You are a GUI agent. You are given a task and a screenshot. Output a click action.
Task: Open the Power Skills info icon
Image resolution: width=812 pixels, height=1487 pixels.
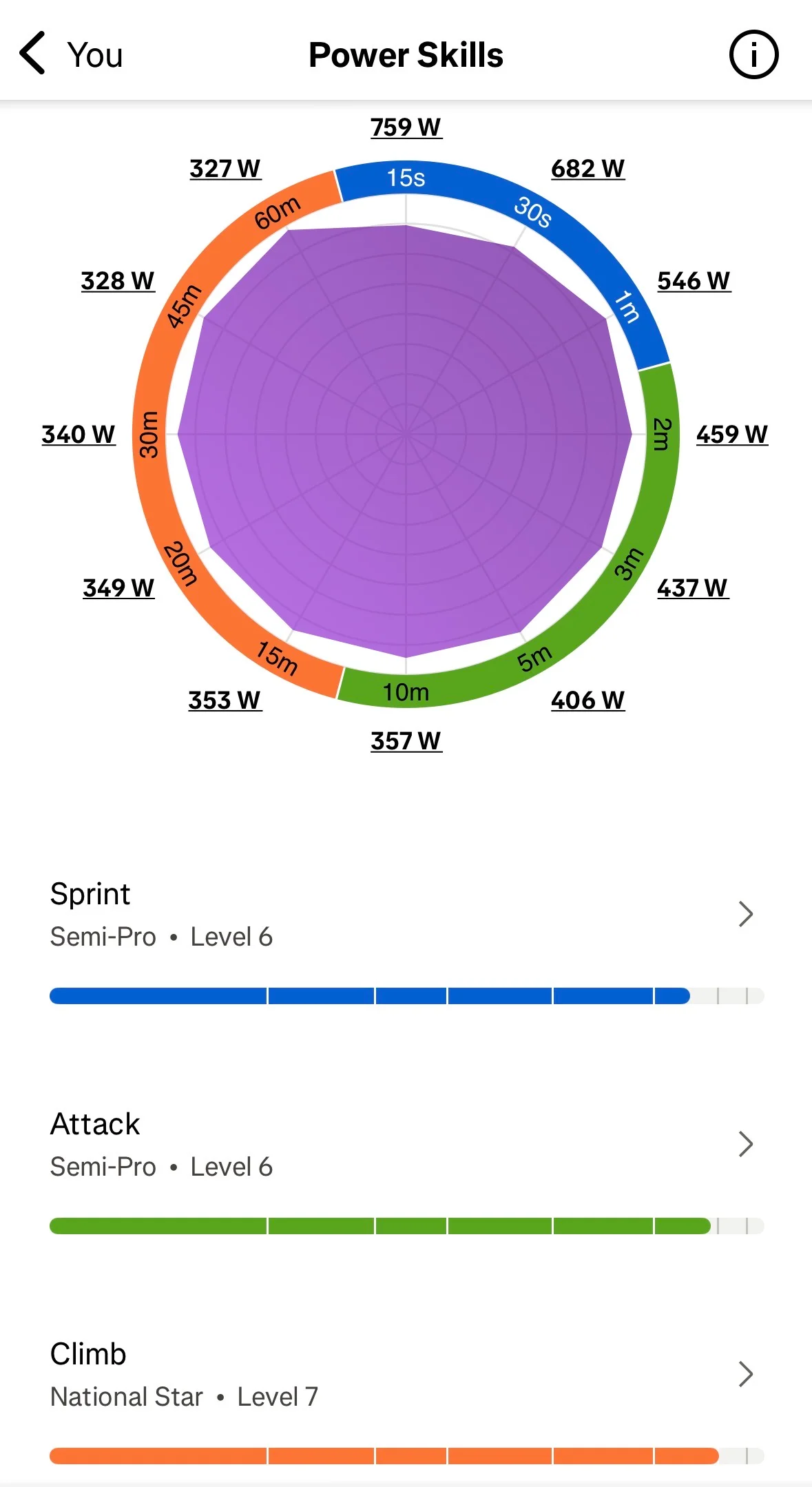(753, 54)
